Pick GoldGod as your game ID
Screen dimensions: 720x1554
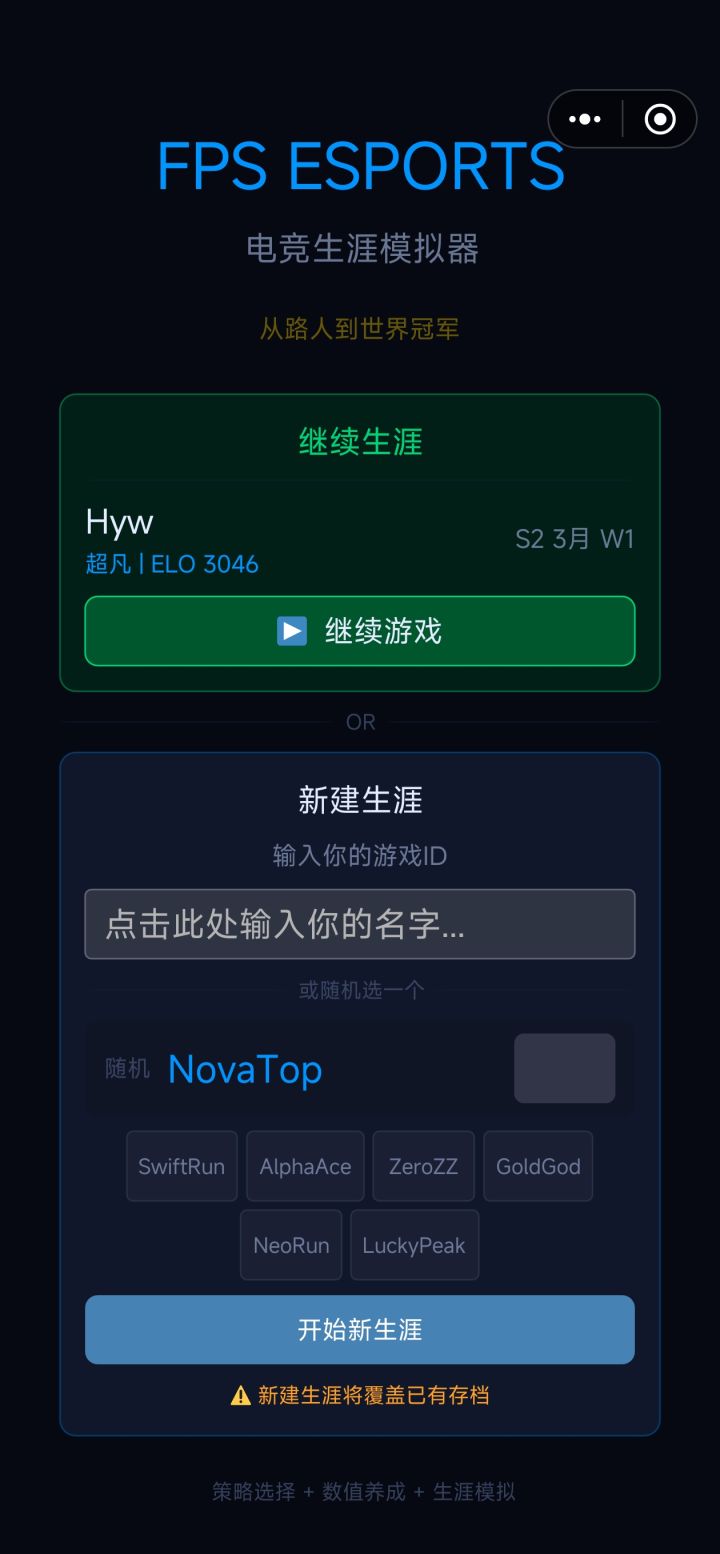point(538,1166)
